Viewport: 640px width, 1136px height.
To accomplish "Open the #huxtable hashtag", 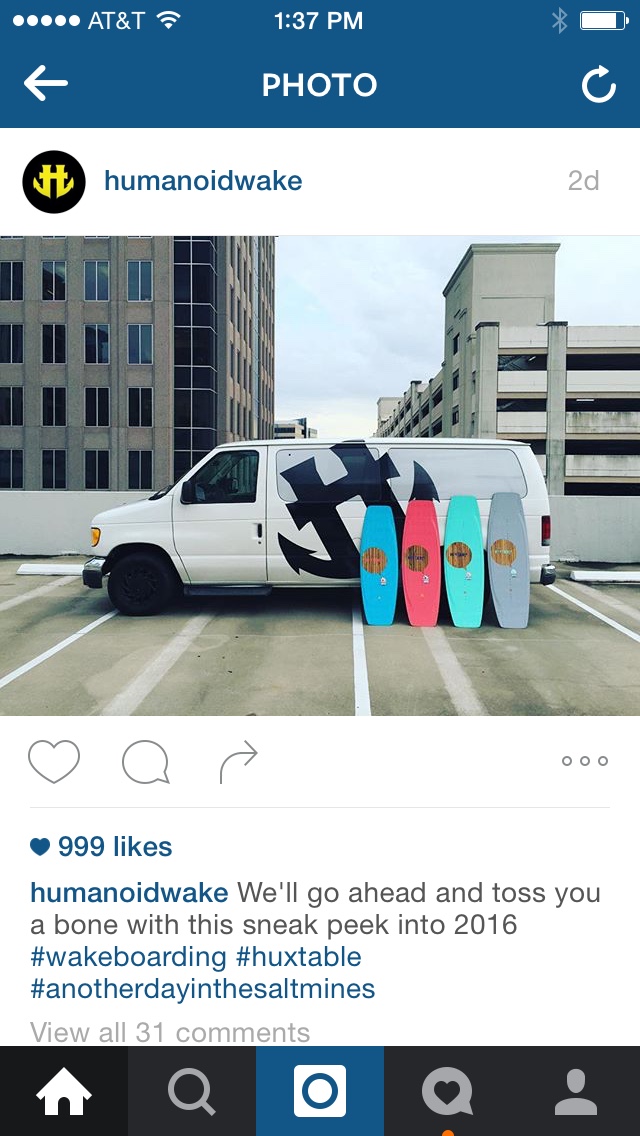I will coord(298,957).
